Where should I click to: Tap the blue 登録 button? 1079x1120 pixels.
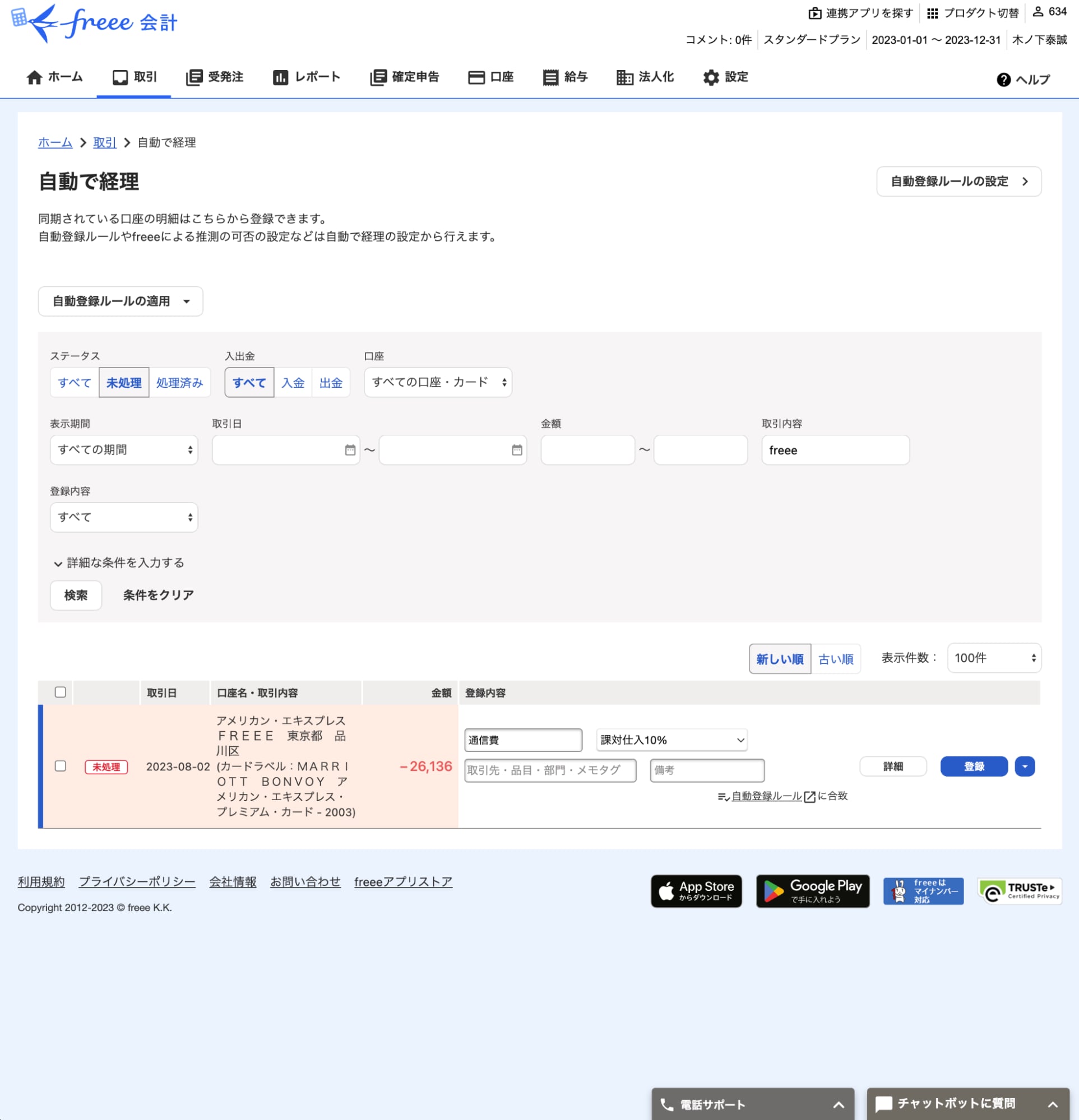click(973, 766)
